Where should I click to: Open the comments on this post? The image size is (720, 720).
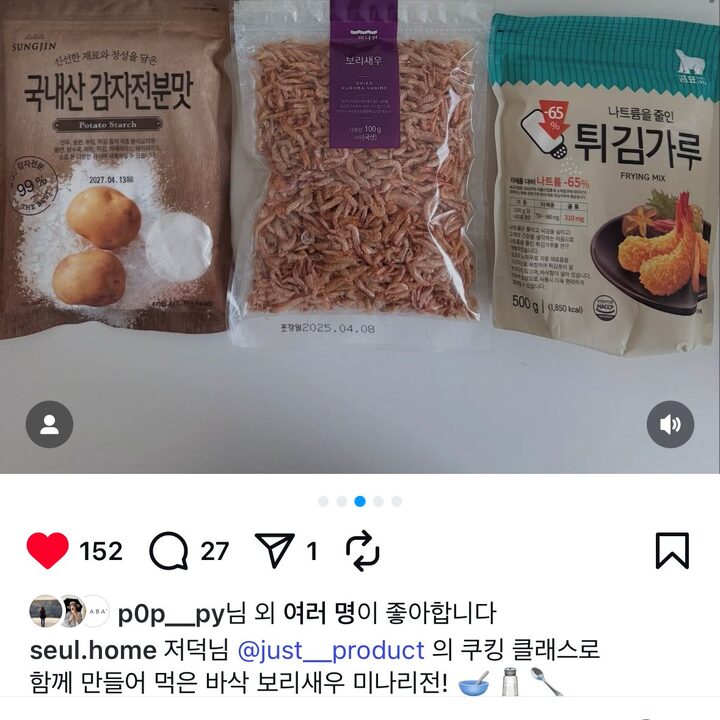[x=170, y=551]
